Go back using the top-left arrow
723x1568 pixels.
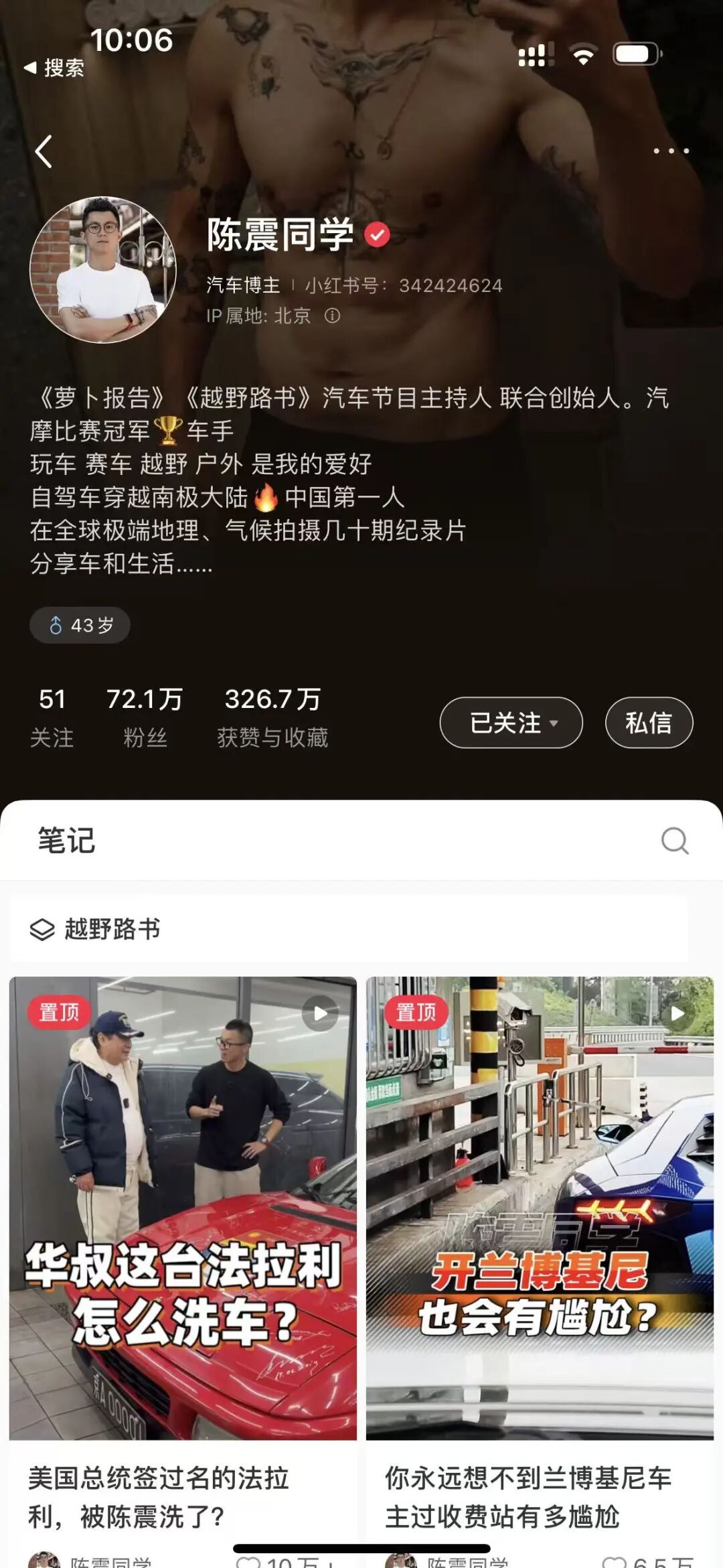pos(44,151)
